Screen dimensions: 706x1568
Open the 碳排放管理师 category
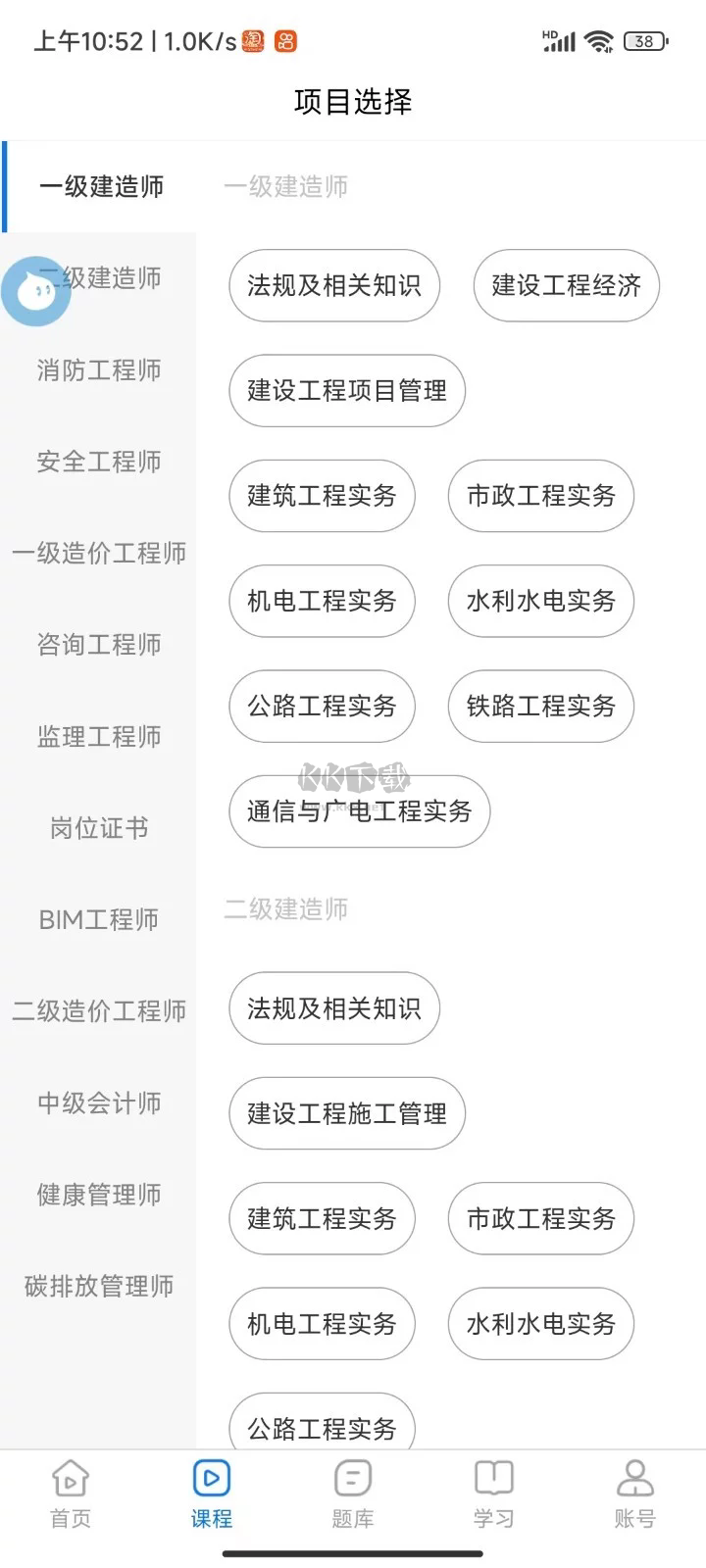tap(98, 1286)
